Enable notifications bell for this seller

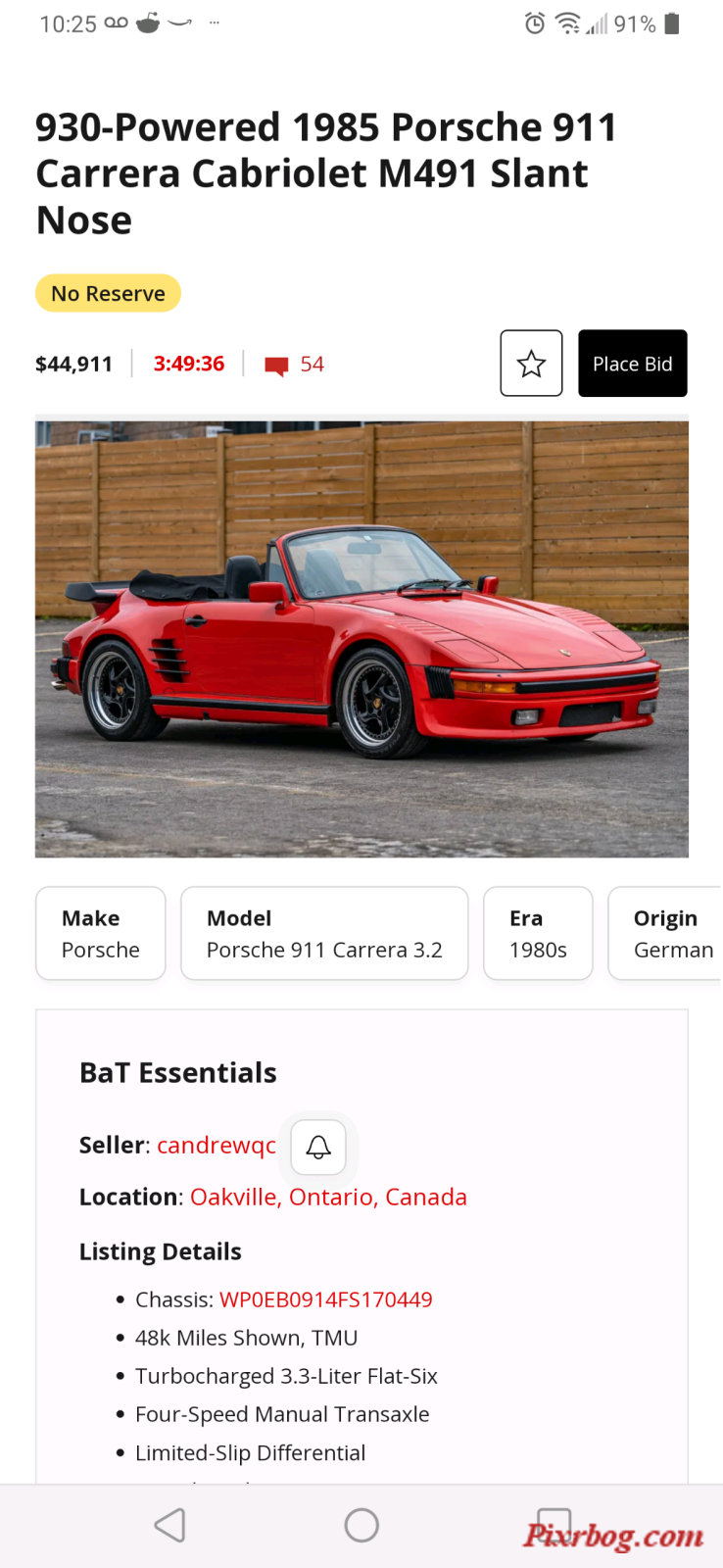point(318,1147)
